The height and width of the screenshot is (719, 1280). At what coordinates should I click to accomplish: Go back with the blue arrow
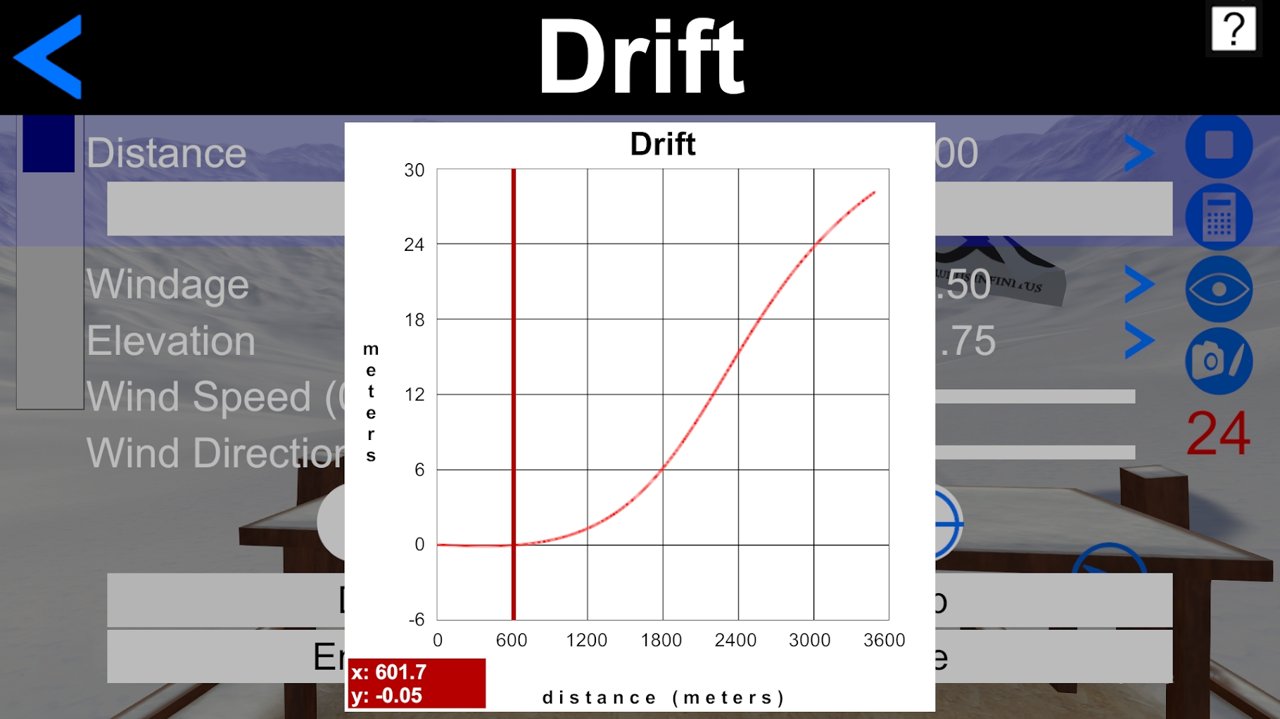[47, 56]
